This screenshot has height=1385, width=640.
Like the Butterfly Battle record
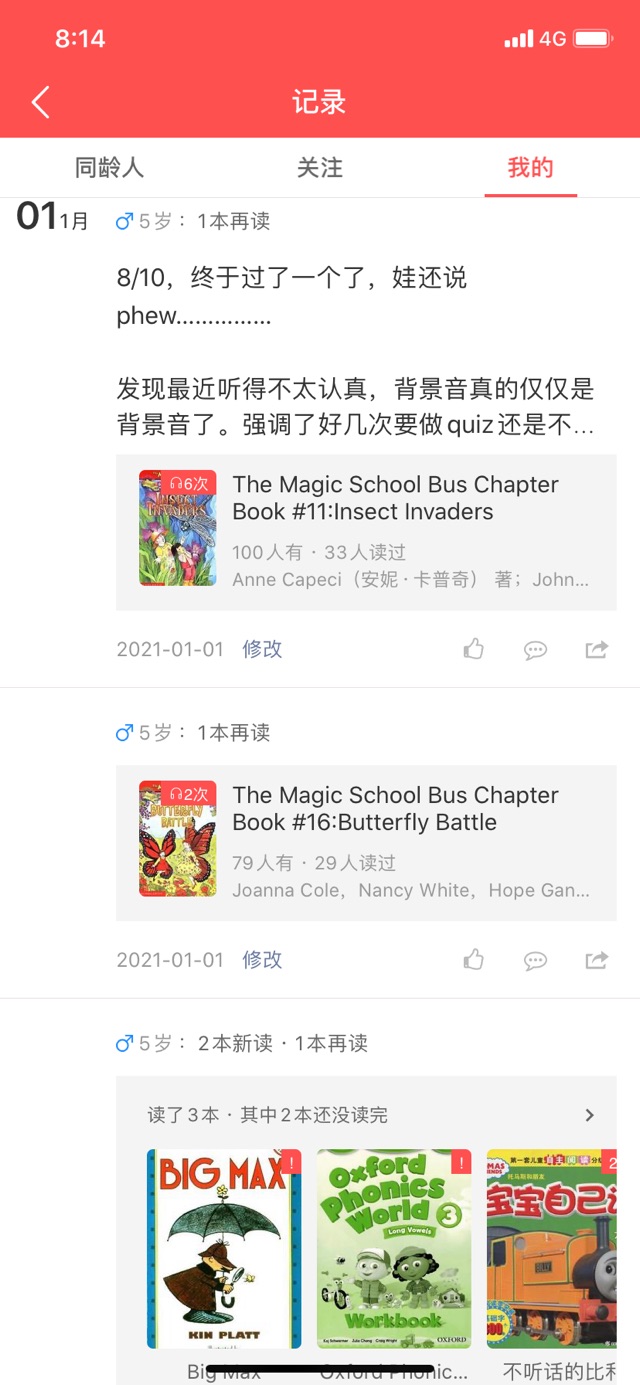[474, 961]
